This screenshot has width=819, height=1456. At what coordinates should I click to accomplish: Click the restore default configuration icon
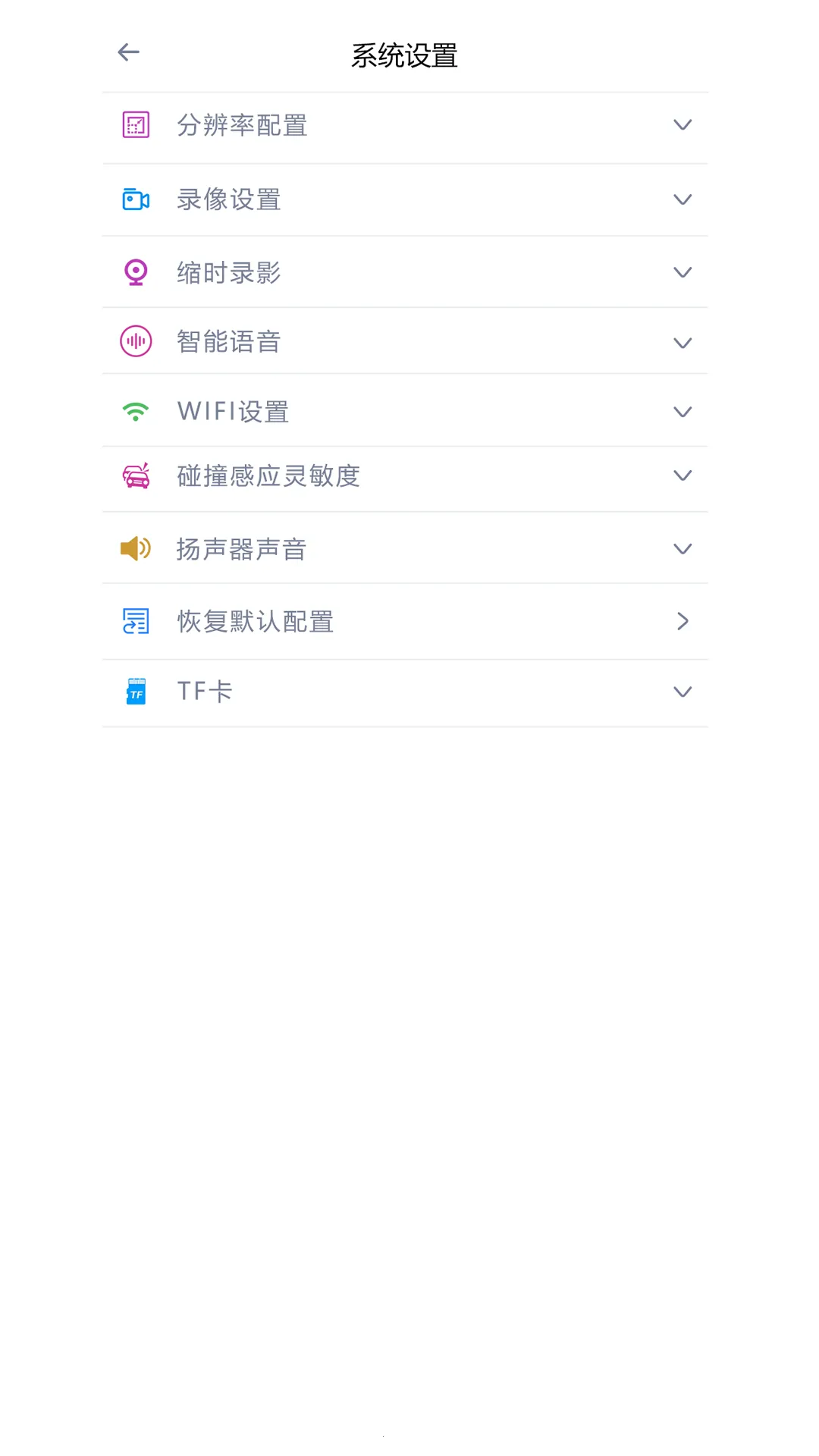click(x=135, y=621)
